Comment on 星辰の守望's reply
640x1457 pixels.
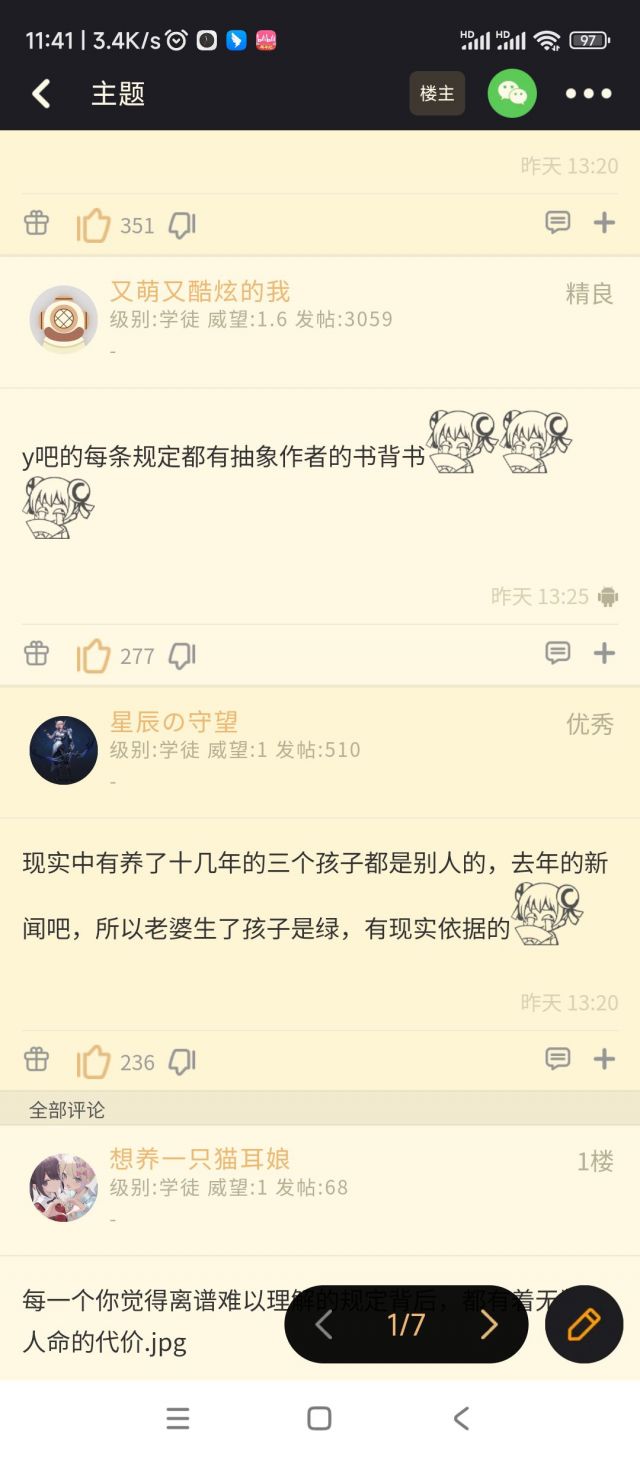558,1058
